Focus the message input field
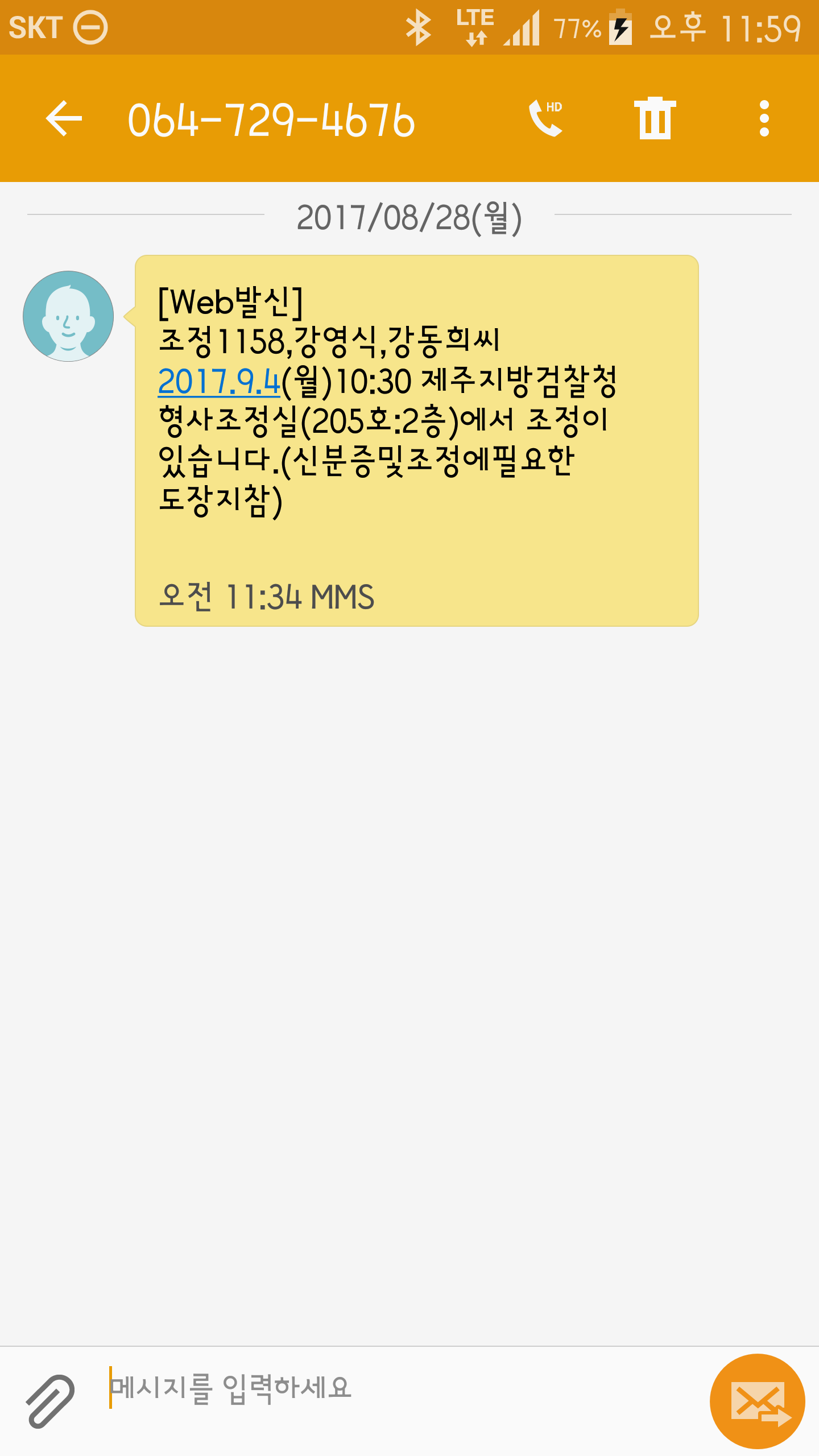The width and height of the screenshot is (819, 1456). (398, 1388)
